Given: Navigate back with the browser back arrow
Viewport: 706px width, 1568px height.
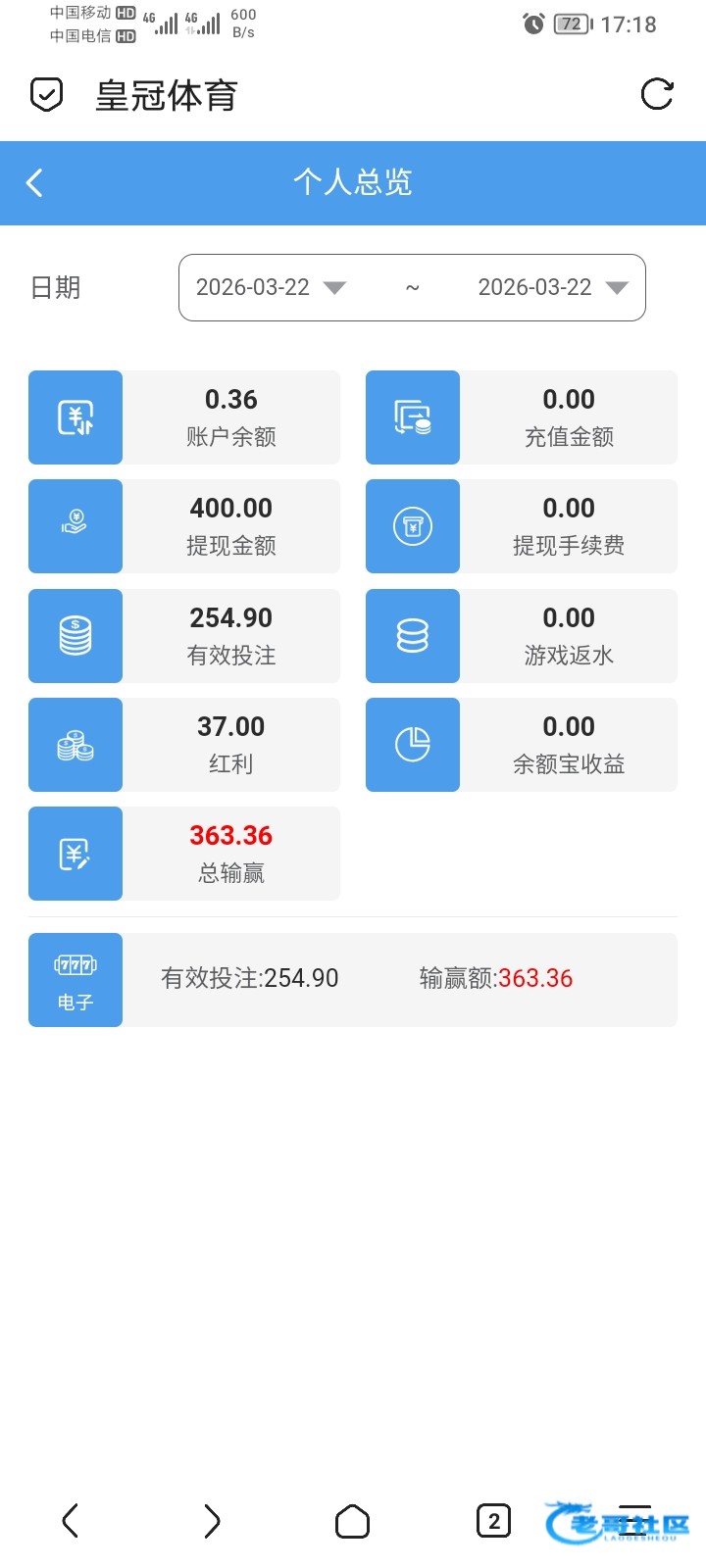Looking at the screenshot, I should [70, 1521].
